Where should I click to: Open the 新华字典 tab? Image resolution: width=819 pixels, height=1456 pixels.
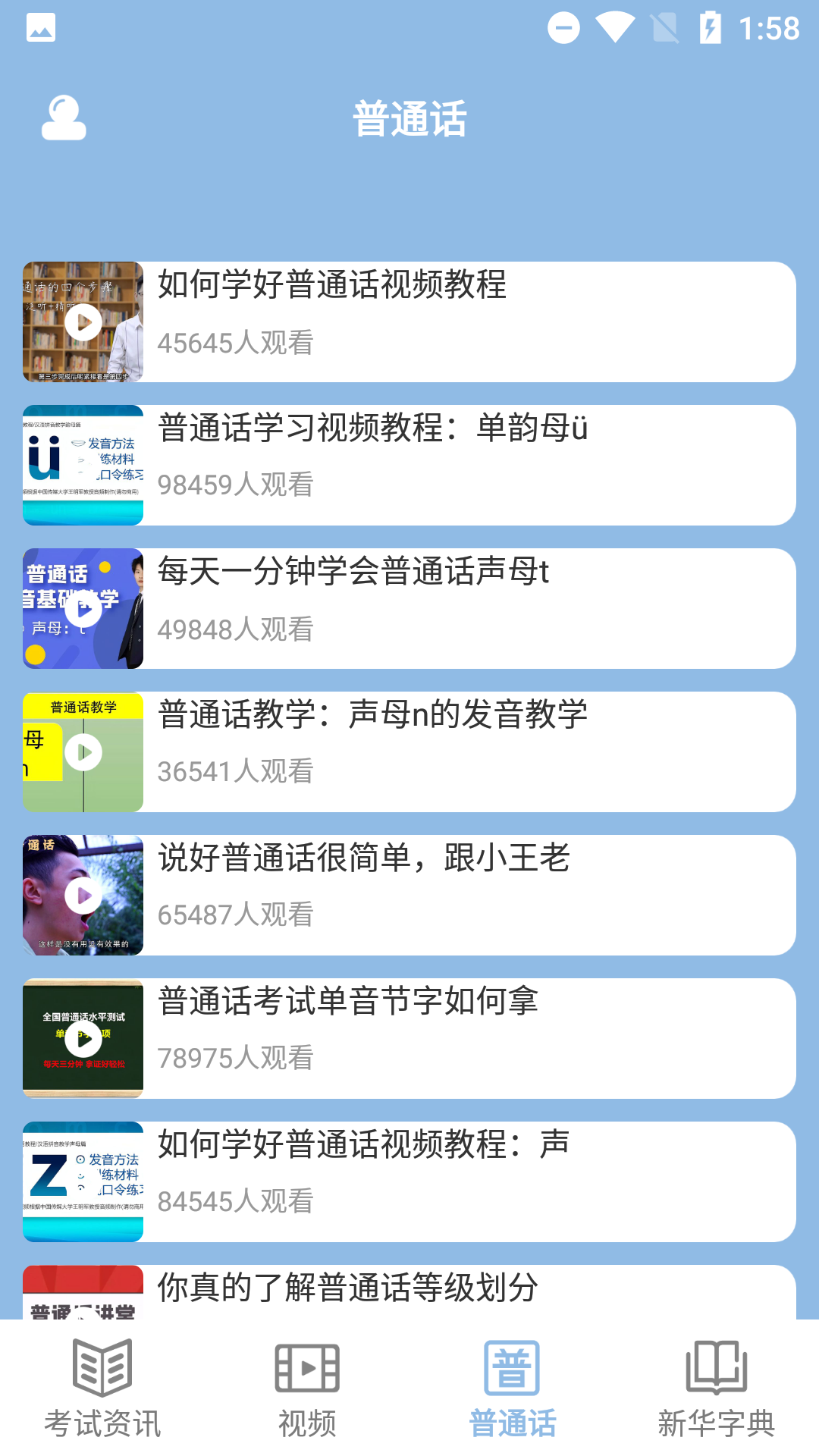pyautogui.click(x=716, y=1395)
